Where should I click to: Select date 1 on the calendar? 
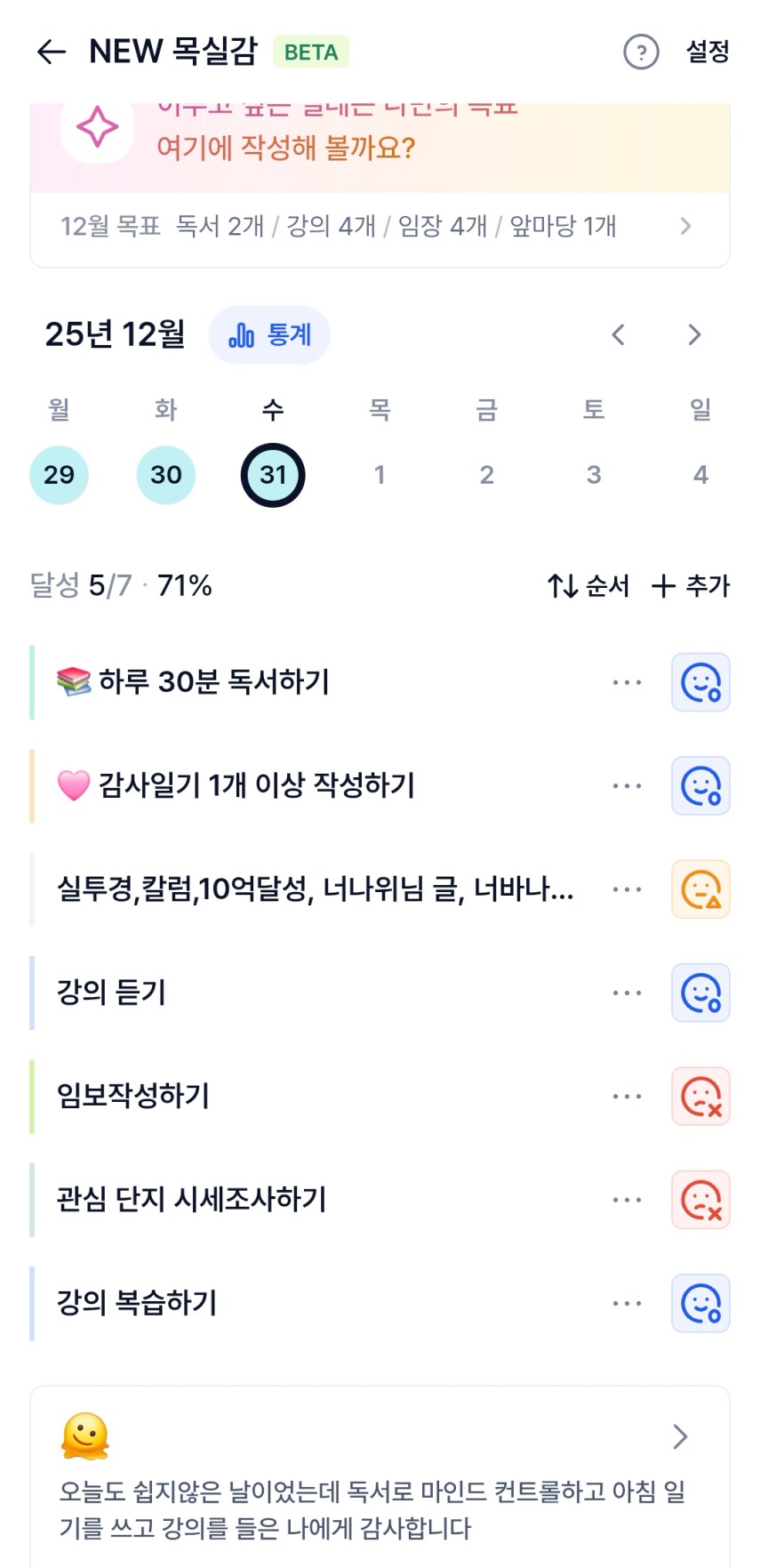pyautogui.click(x=380, y=475)
